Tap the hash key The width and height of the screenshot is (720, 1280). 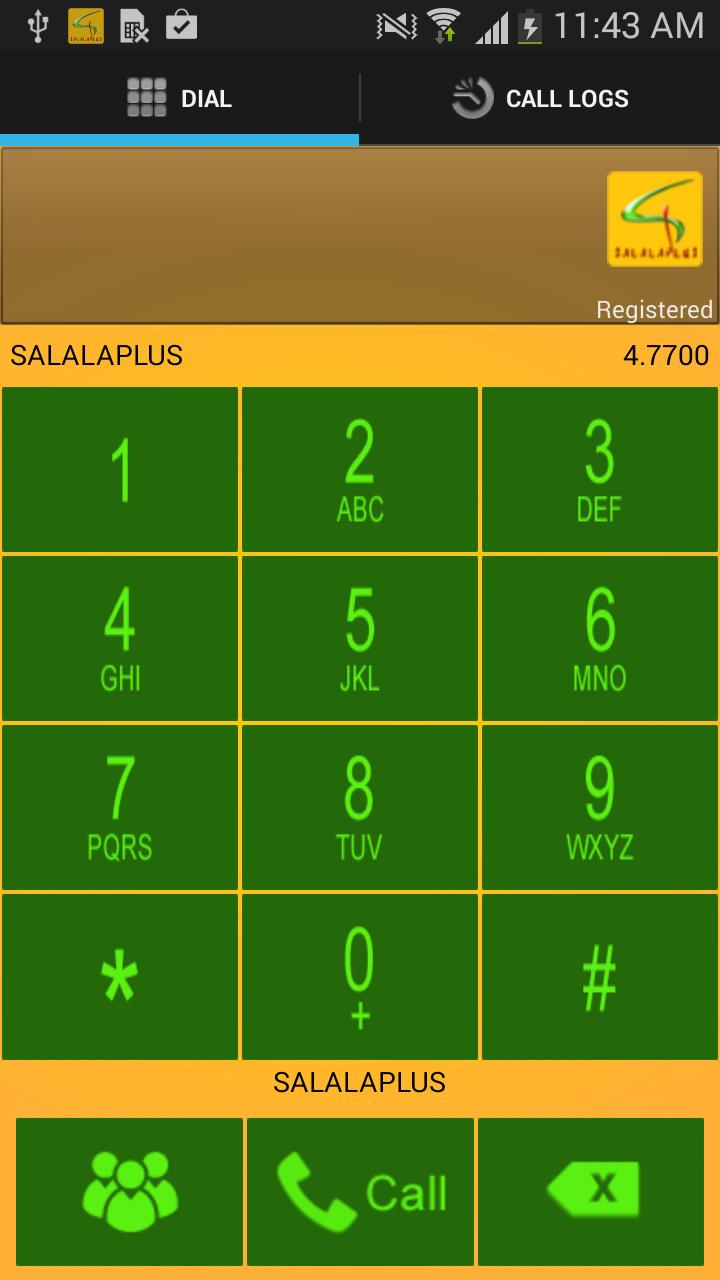pyautogui.click(x=600, y=976)
